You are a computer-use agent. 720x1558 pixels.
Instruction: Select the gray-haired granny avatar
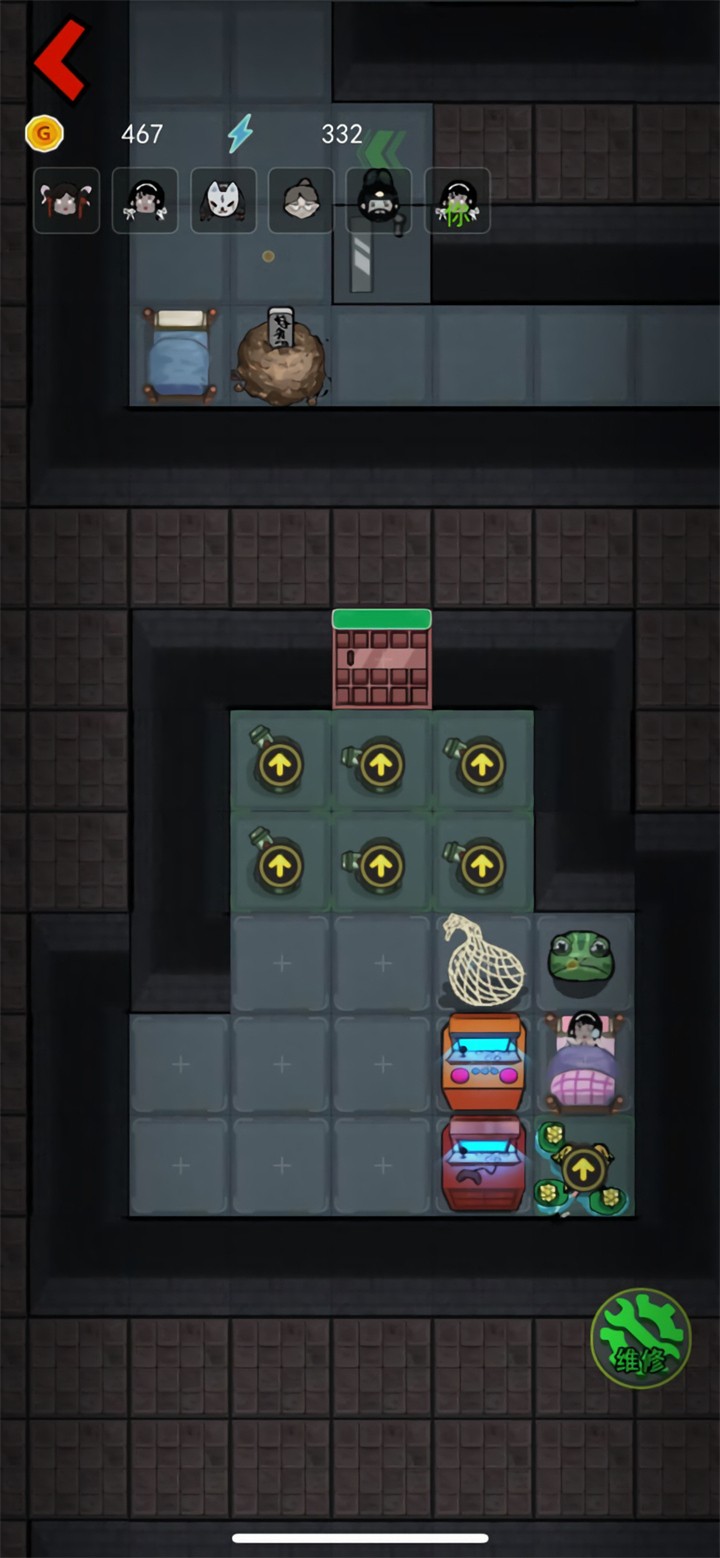click(x=301, y=201)
